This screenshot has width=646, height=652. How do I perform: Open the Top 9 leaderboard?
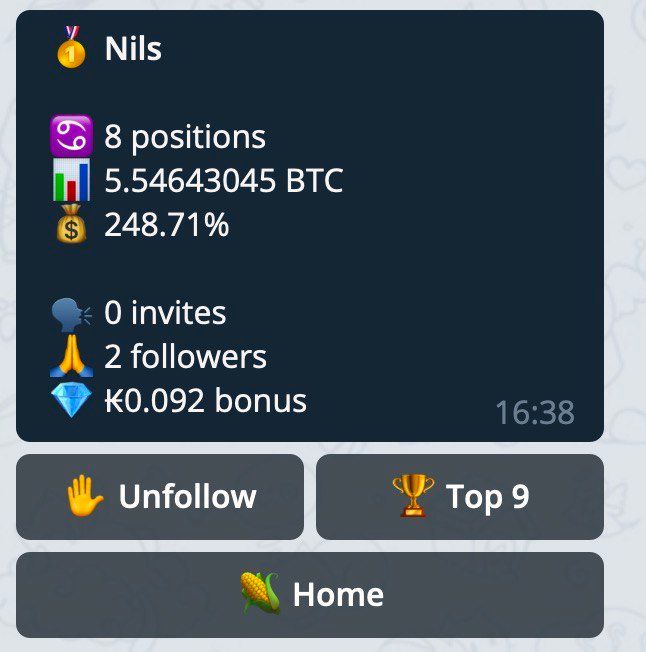(x=460, y=497)
